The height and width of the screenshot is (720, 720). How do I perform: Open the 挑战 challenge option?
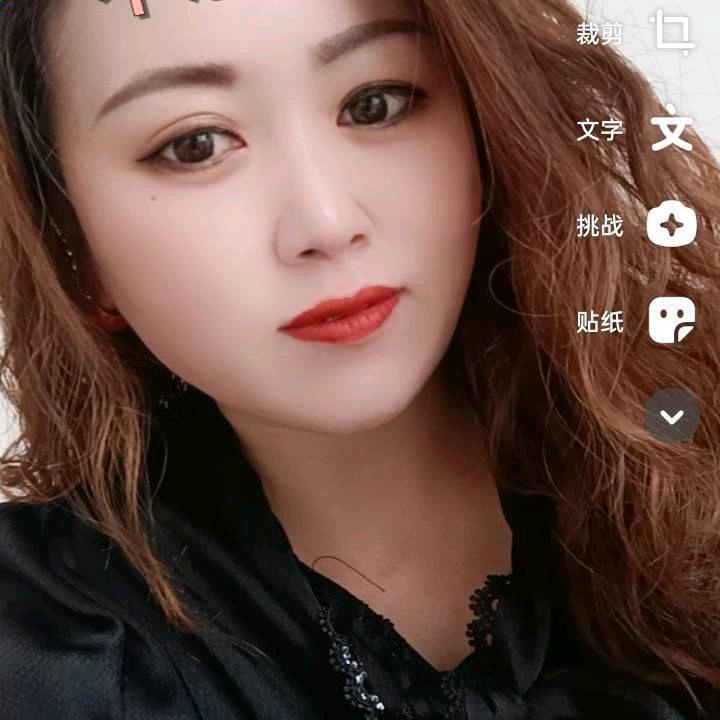tap(671, 225)
